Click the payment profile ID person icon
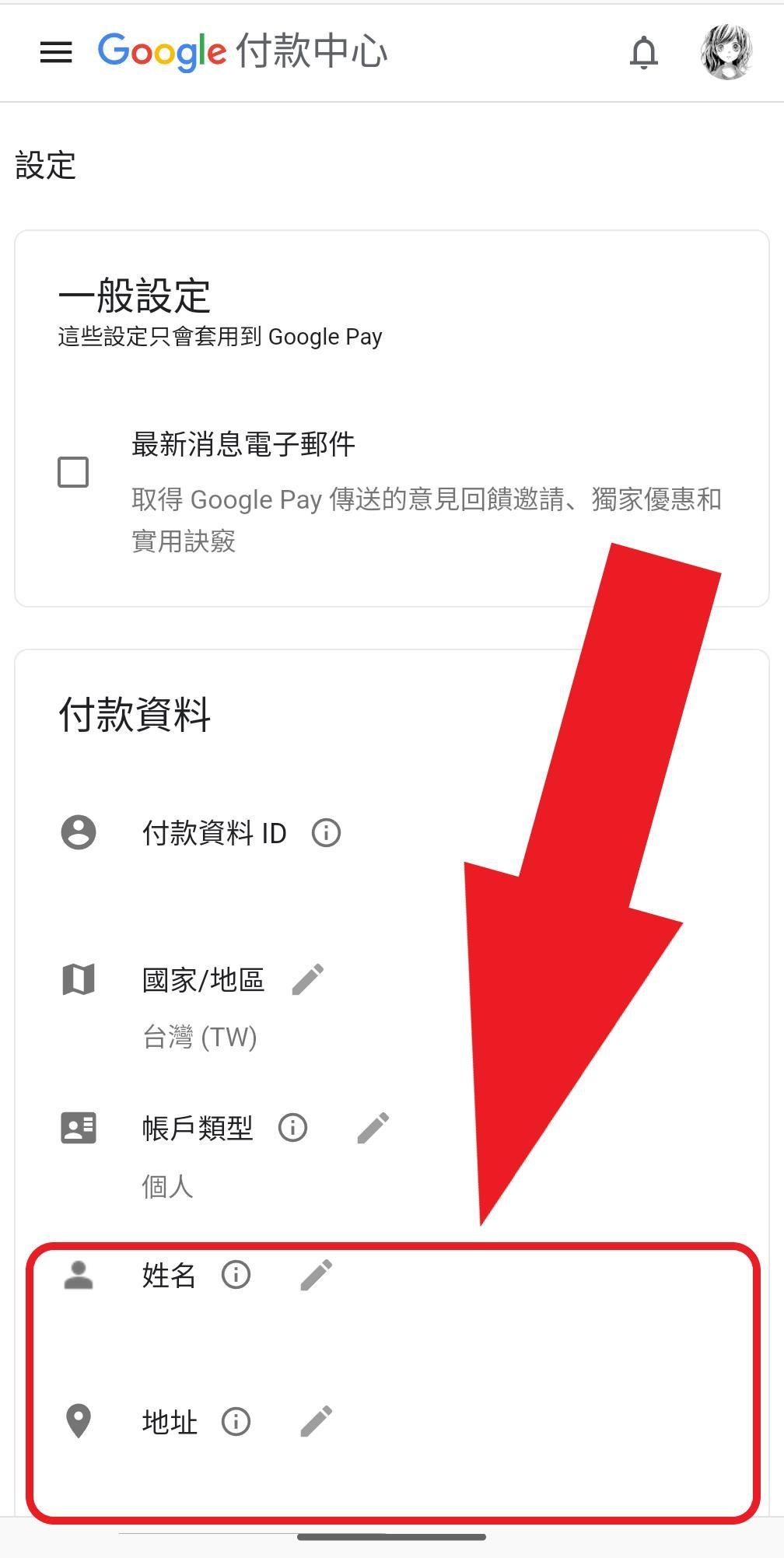This screenshot has width=784, height=1558. [x=77, y=832]
